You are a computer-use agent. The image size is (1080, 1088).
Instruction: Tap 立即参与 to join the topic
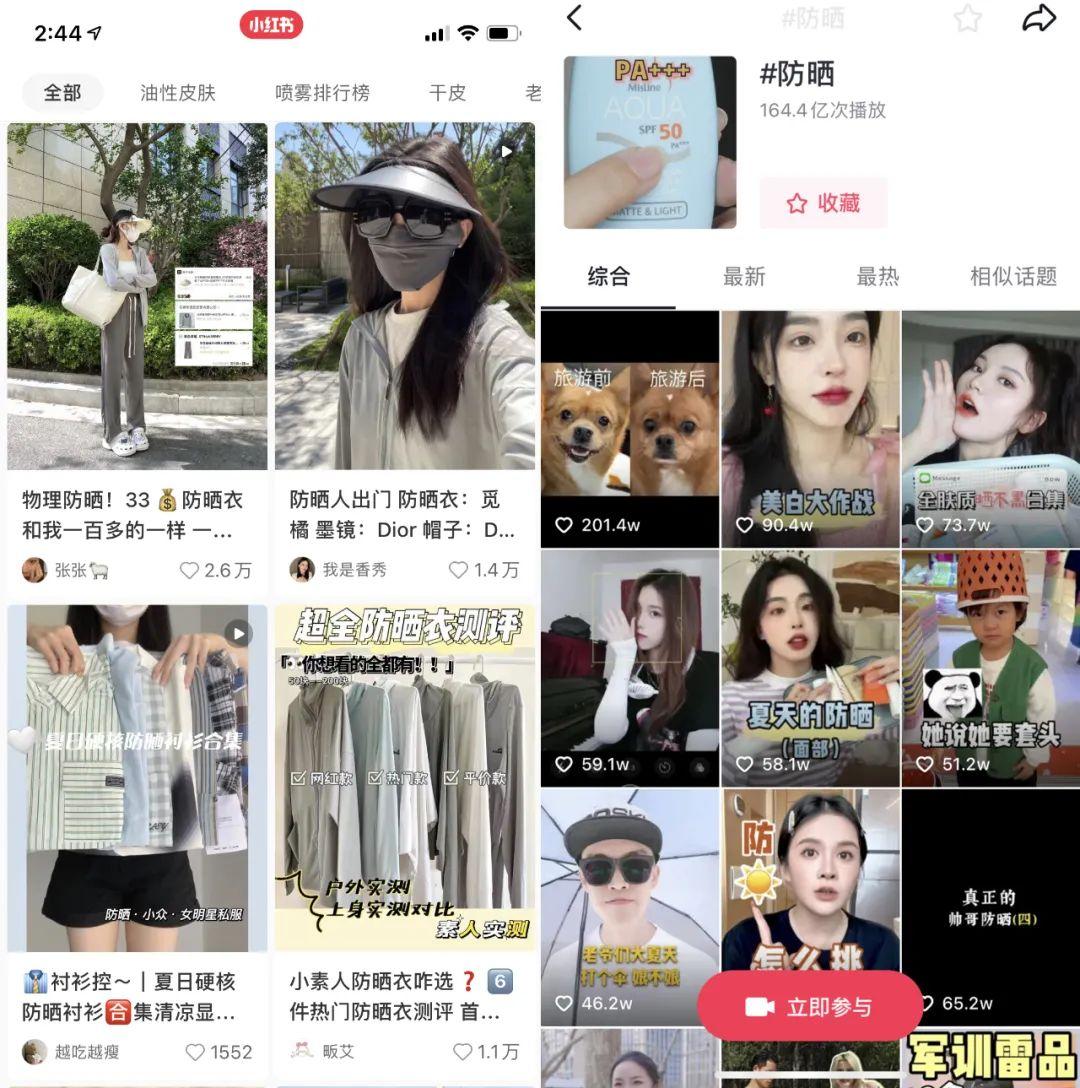pos(809,1007)
